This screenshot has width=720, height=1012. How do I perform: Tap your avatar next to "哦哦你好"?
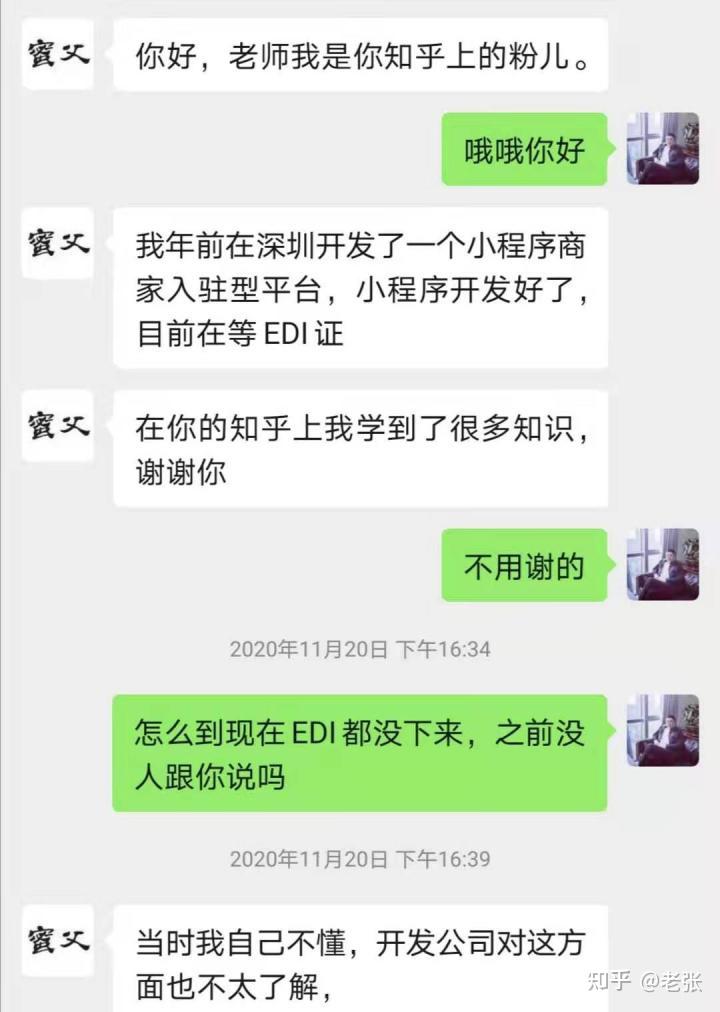[x=662, y=149]
